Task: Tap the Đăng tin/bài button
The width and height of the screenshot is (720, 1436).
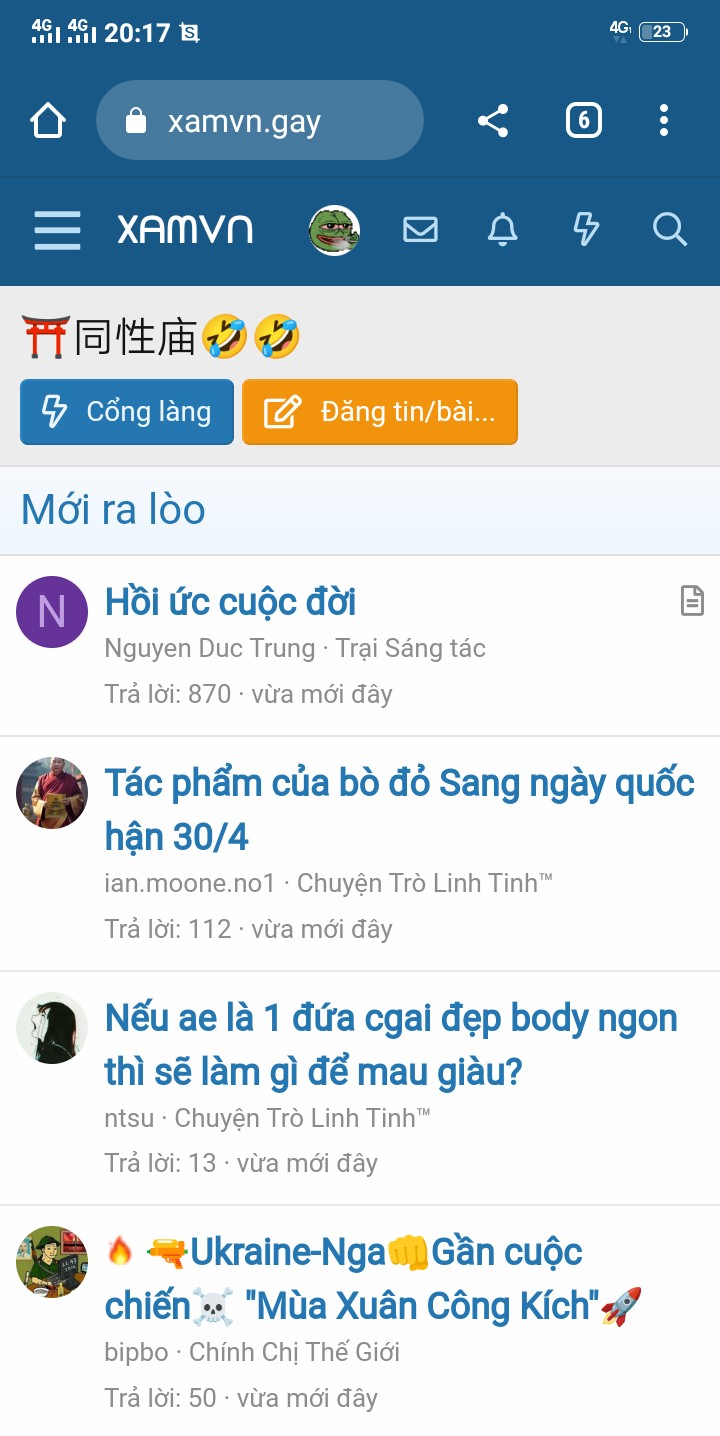Action: tap(380, 412)
